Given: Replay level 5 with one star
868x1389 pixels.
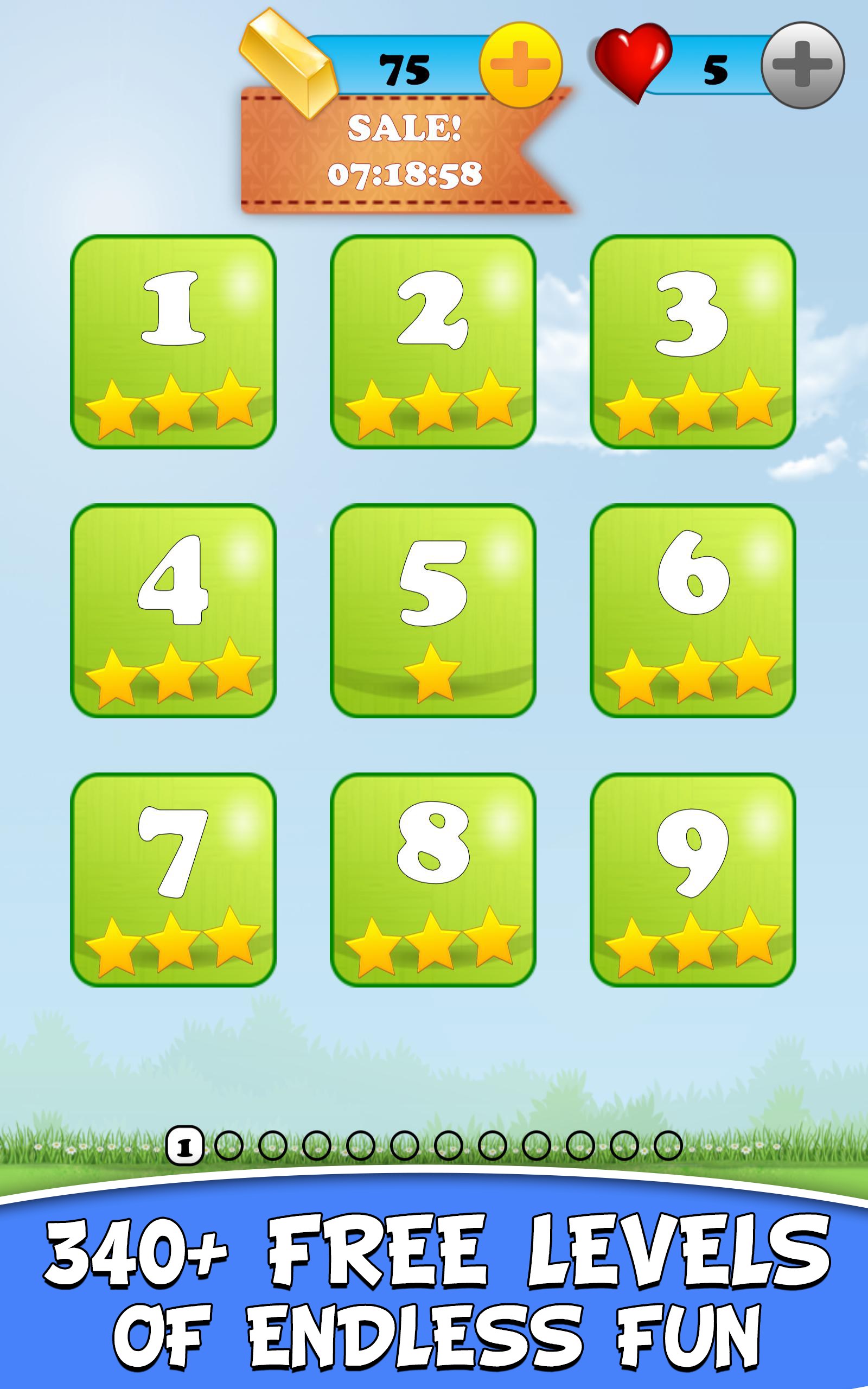Looking at the screenshot, I should (x=433, y=610).
